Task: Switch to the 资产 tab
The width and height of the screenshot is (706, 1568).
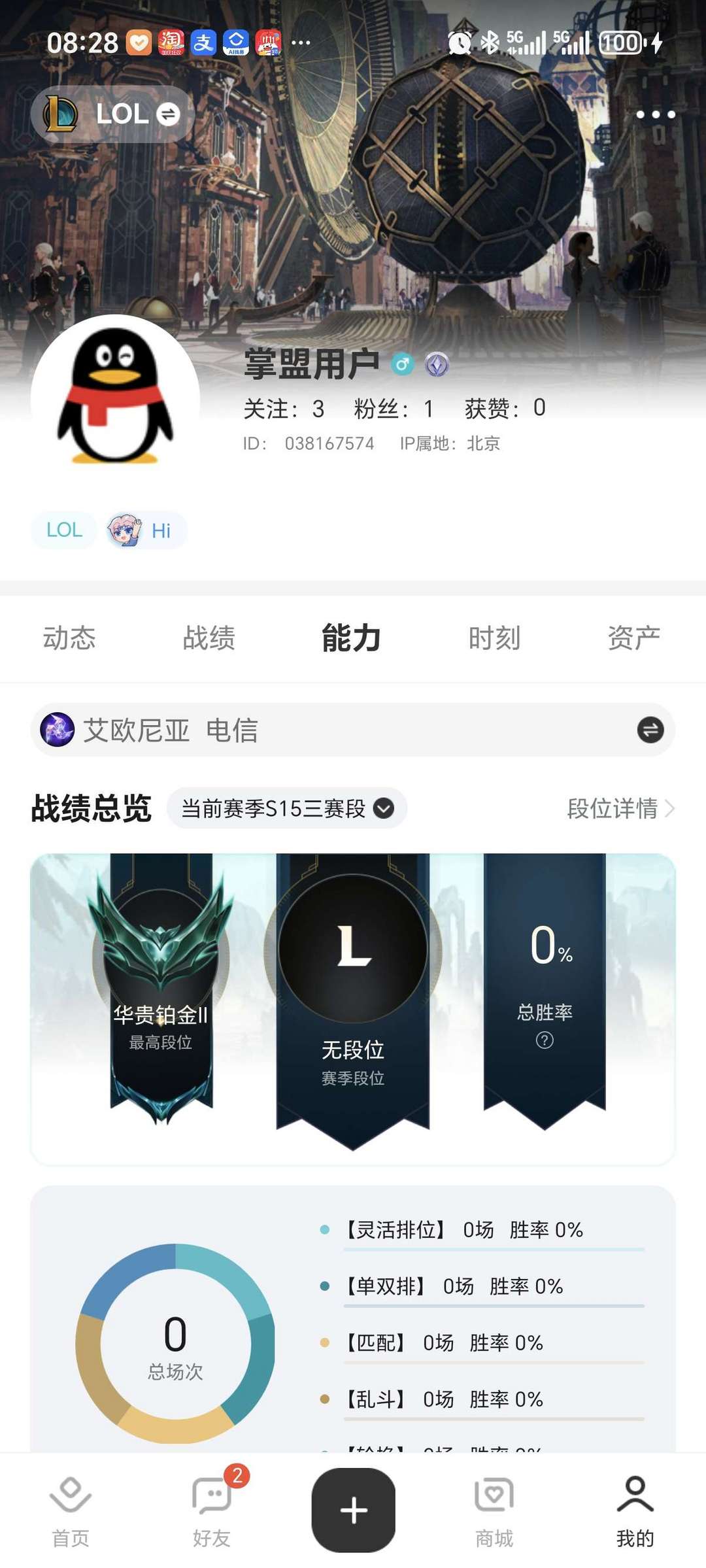Action: [x=633, y=638]
